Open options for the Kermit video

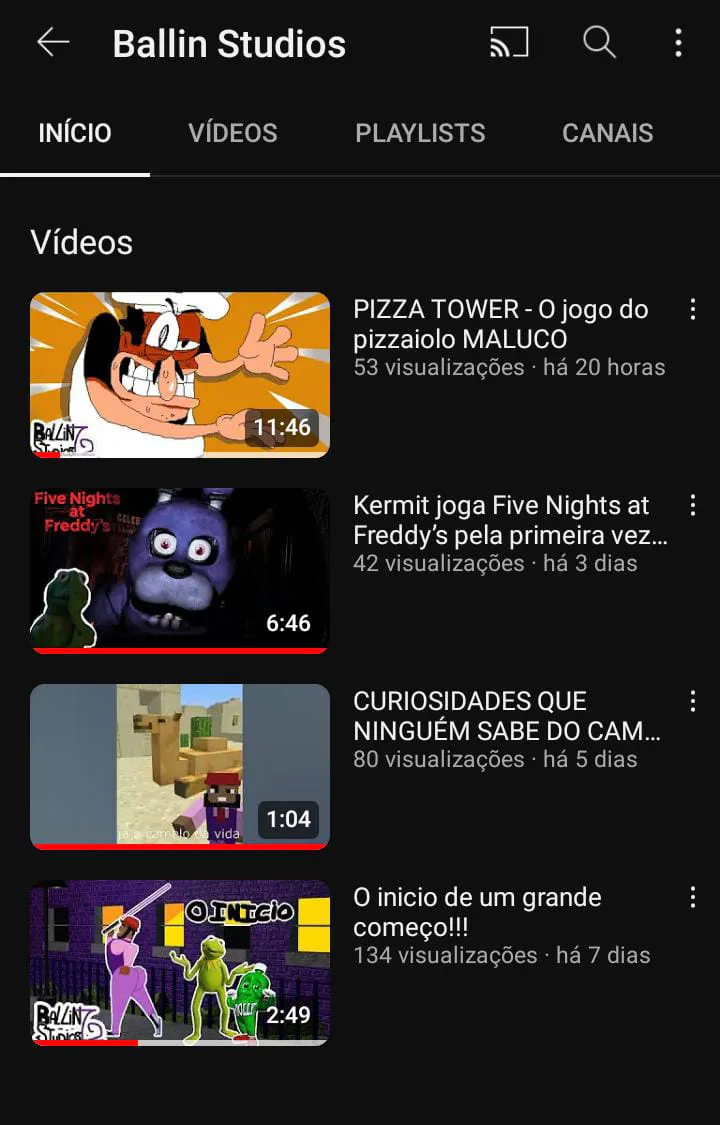tap(692, 505)
